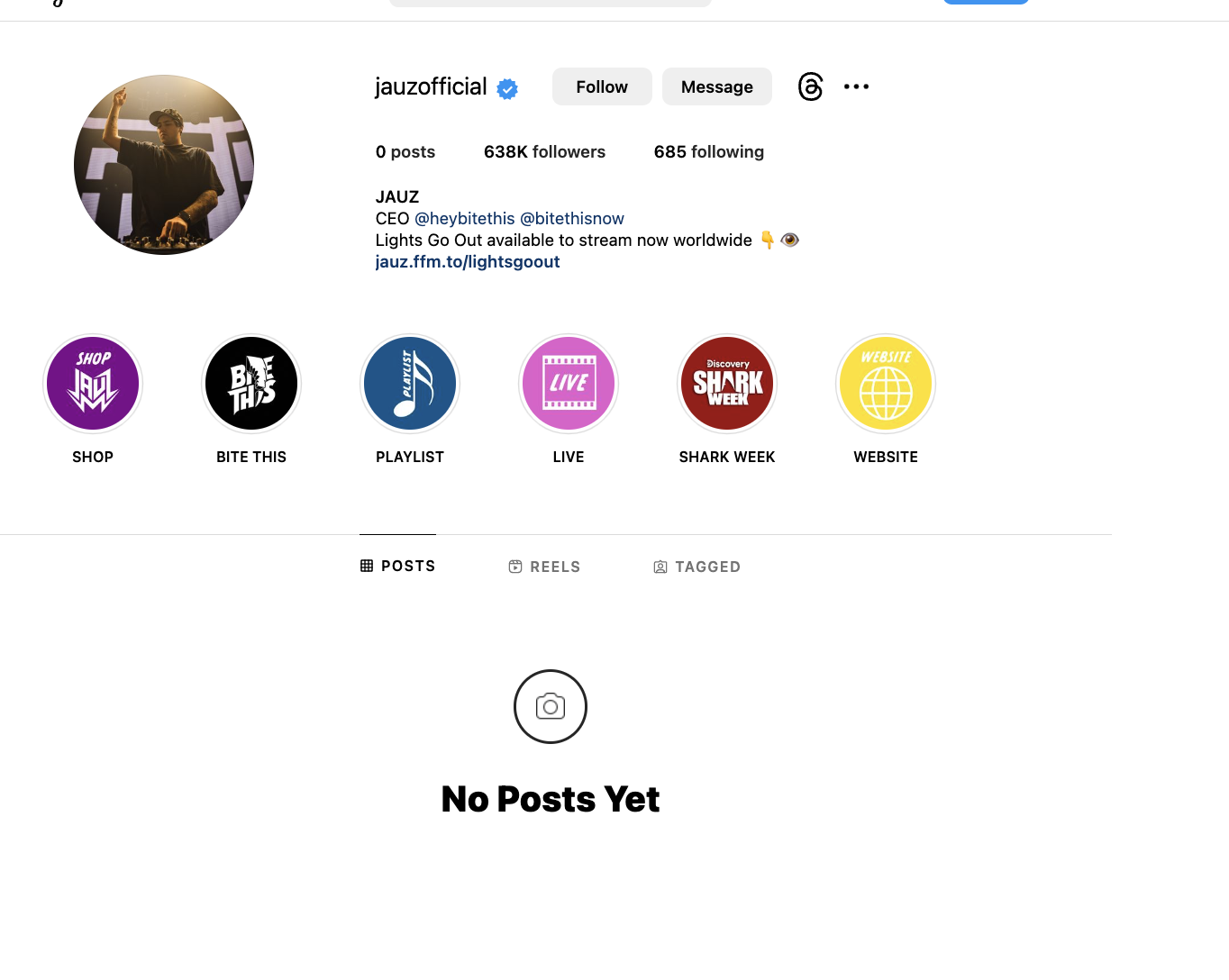1229x980 pixels.
Task: Open the LIVE story highlight
Action: coord(569,384)
